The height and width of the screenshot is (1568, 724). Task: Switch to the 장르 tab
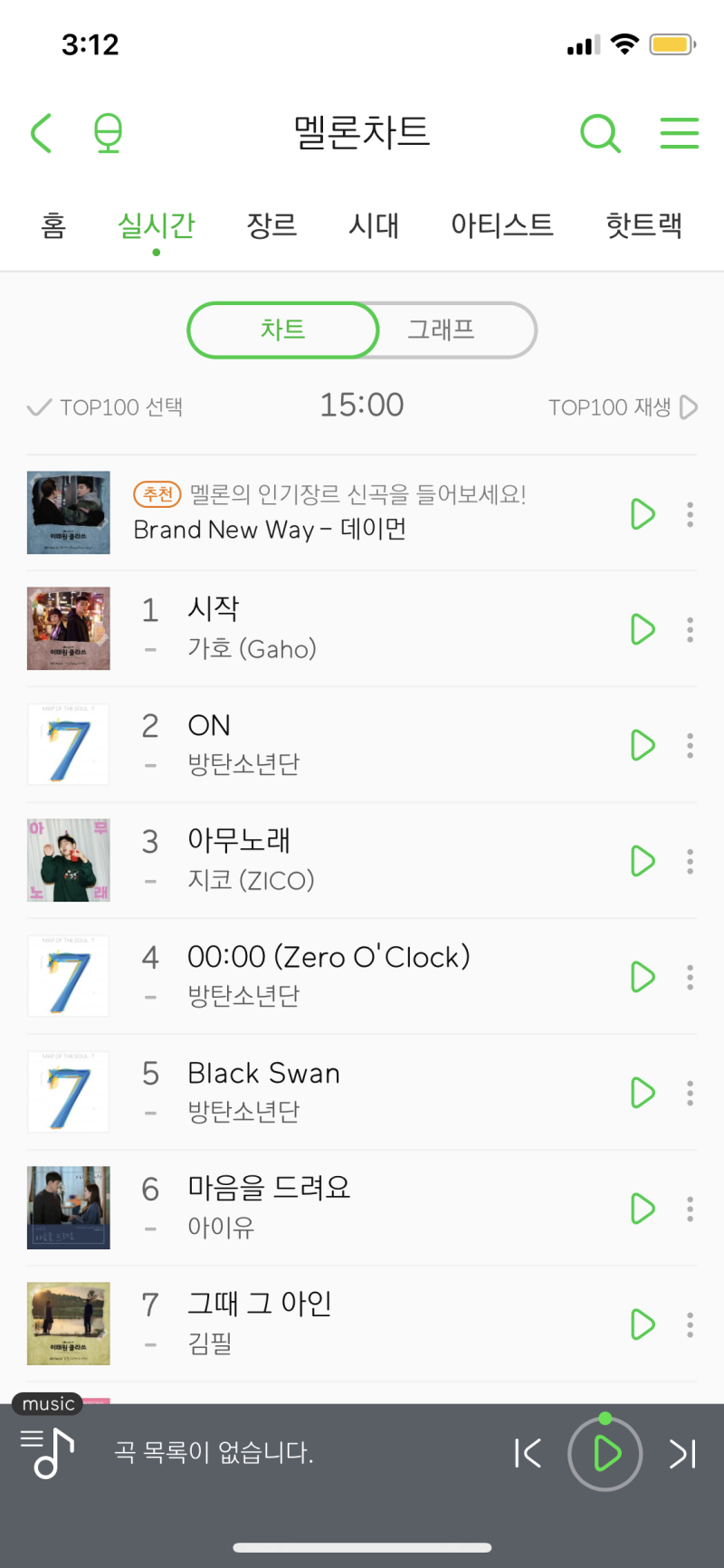coord(271,225)
